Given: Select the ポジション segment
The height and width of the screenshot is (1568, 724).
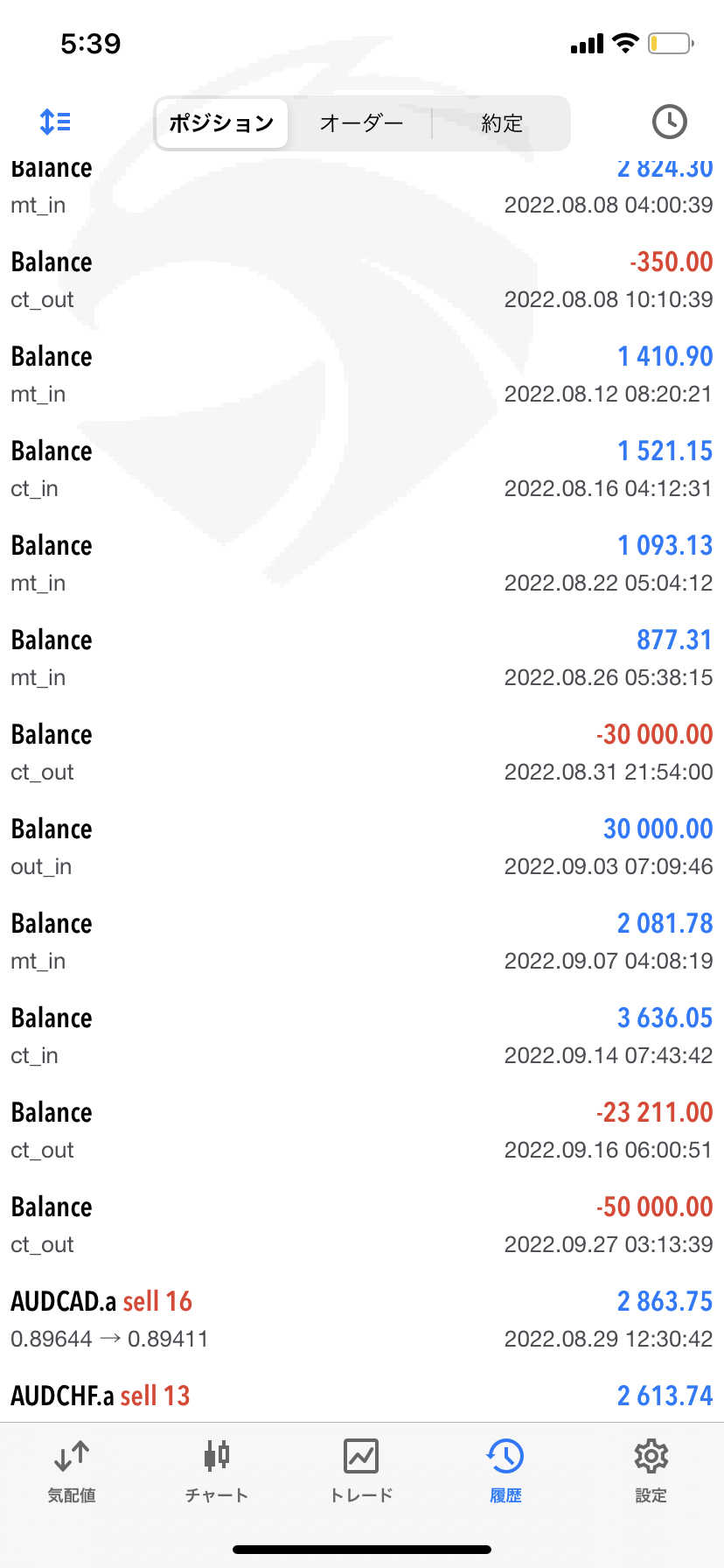Looking at the screenshot, I should [222, 123].
